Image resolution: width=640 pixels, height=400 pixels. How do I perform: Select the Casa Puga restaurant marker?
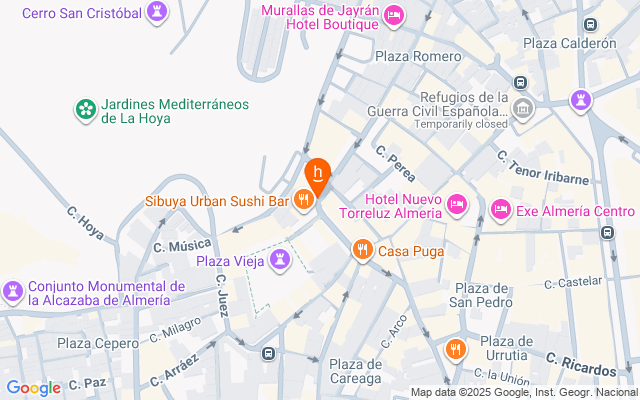pyautogui.click(x=362, y=250)
